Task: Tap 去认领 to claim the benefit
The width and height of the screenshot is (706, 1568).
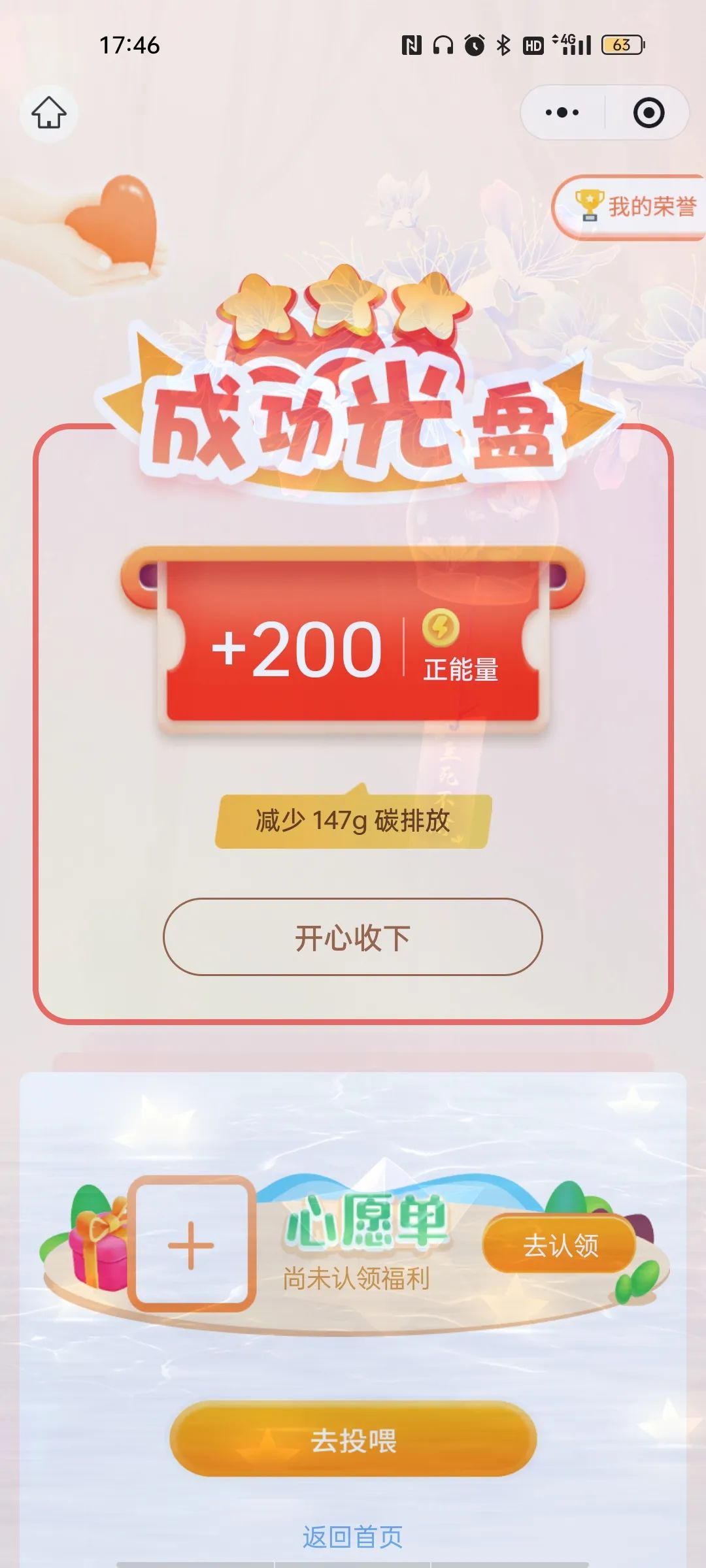Action: click(x=560, y=1245)
